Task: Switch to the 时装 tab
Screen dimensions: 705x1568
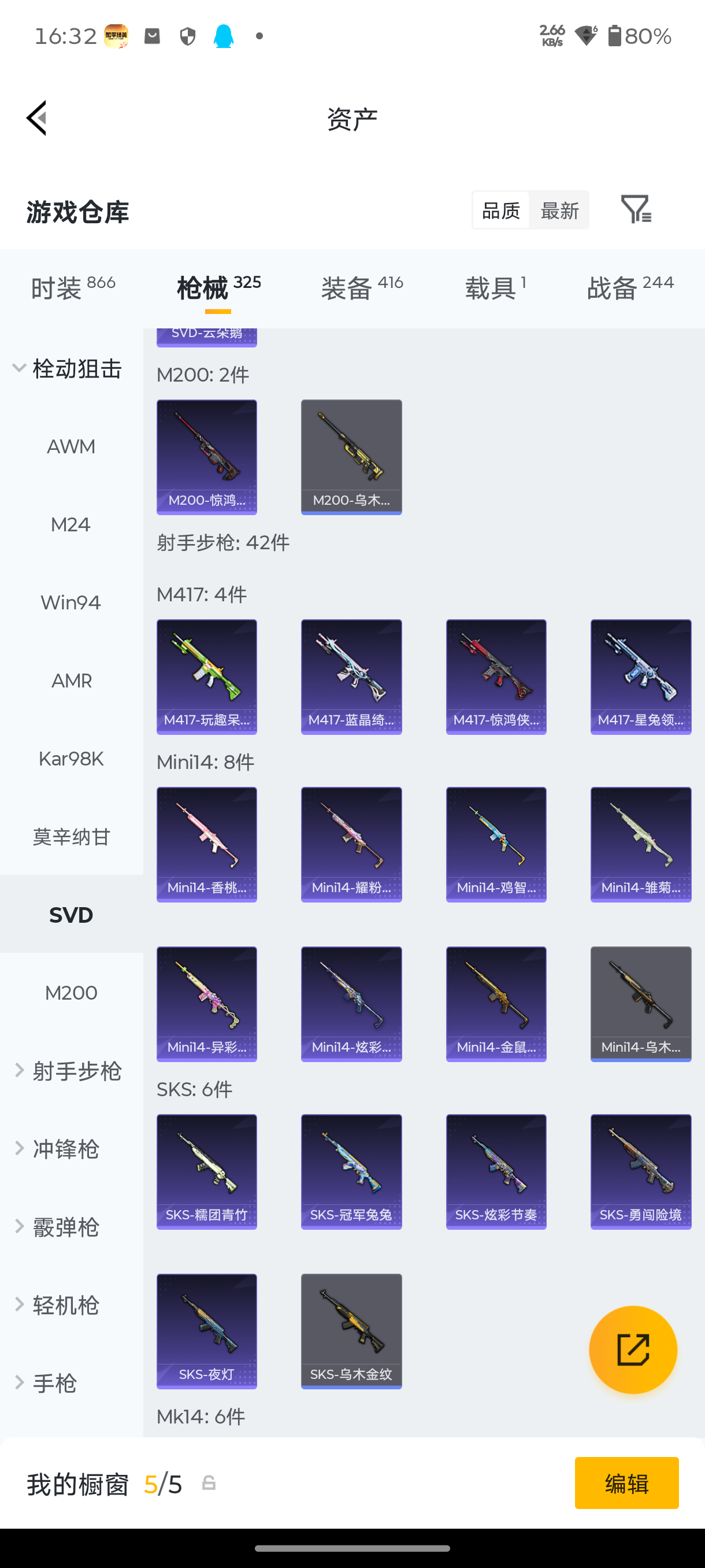Action: coord(72,287)
